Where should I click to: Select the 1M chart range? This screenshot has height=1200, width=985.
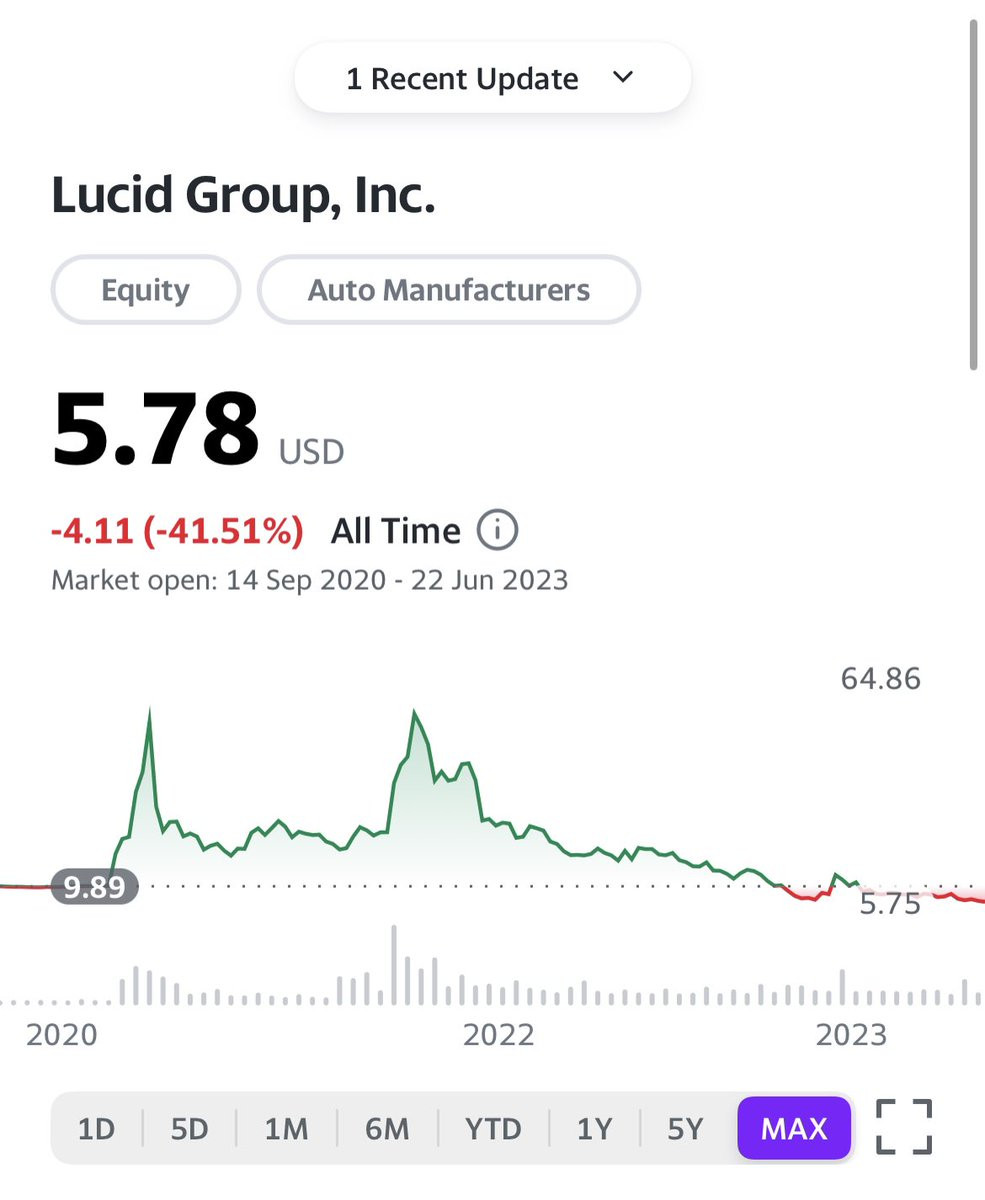286,1129
